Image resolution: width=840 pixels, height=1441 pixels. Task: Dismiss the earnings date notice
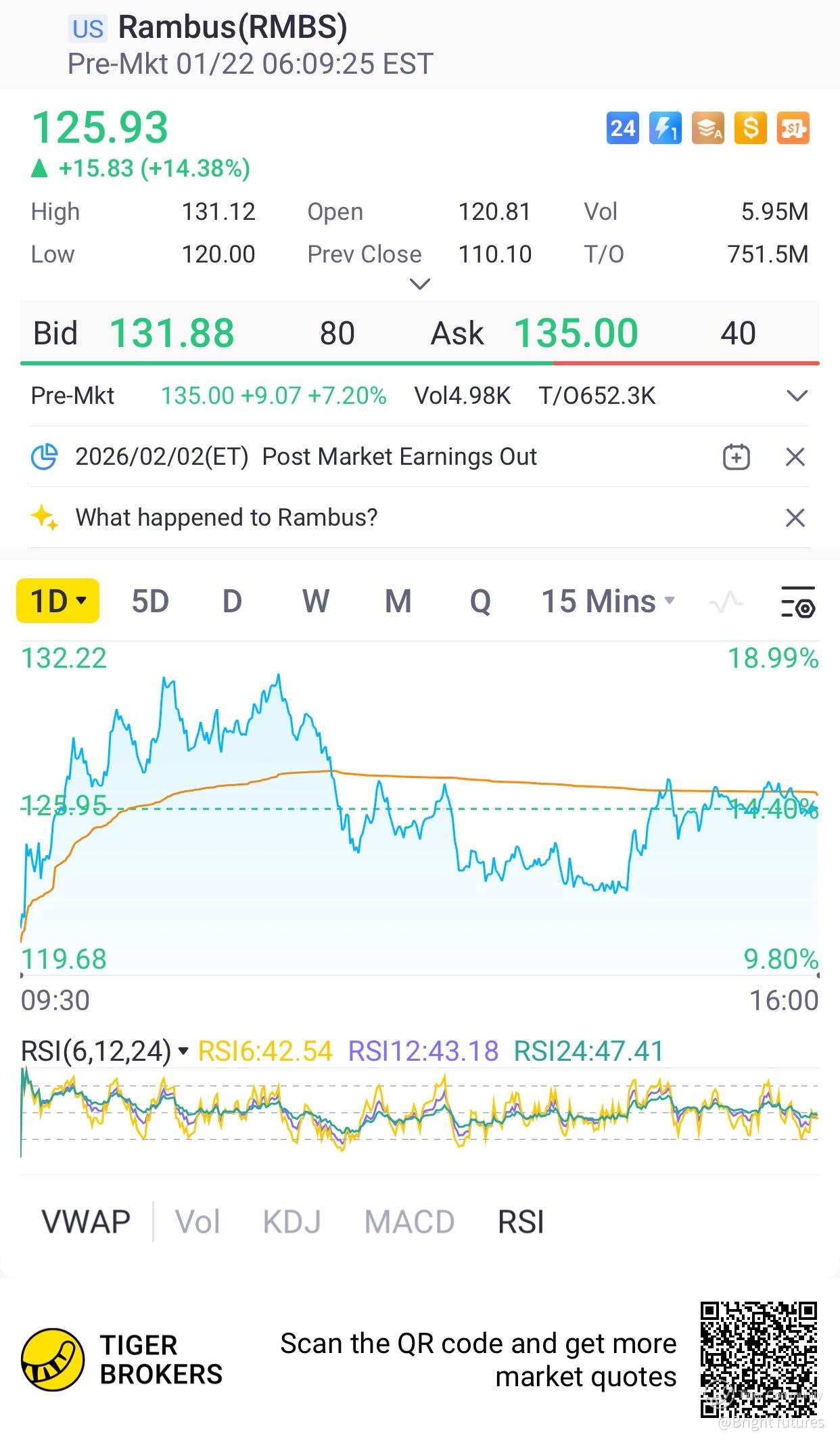pyautogui.click(x=795, y=457)
